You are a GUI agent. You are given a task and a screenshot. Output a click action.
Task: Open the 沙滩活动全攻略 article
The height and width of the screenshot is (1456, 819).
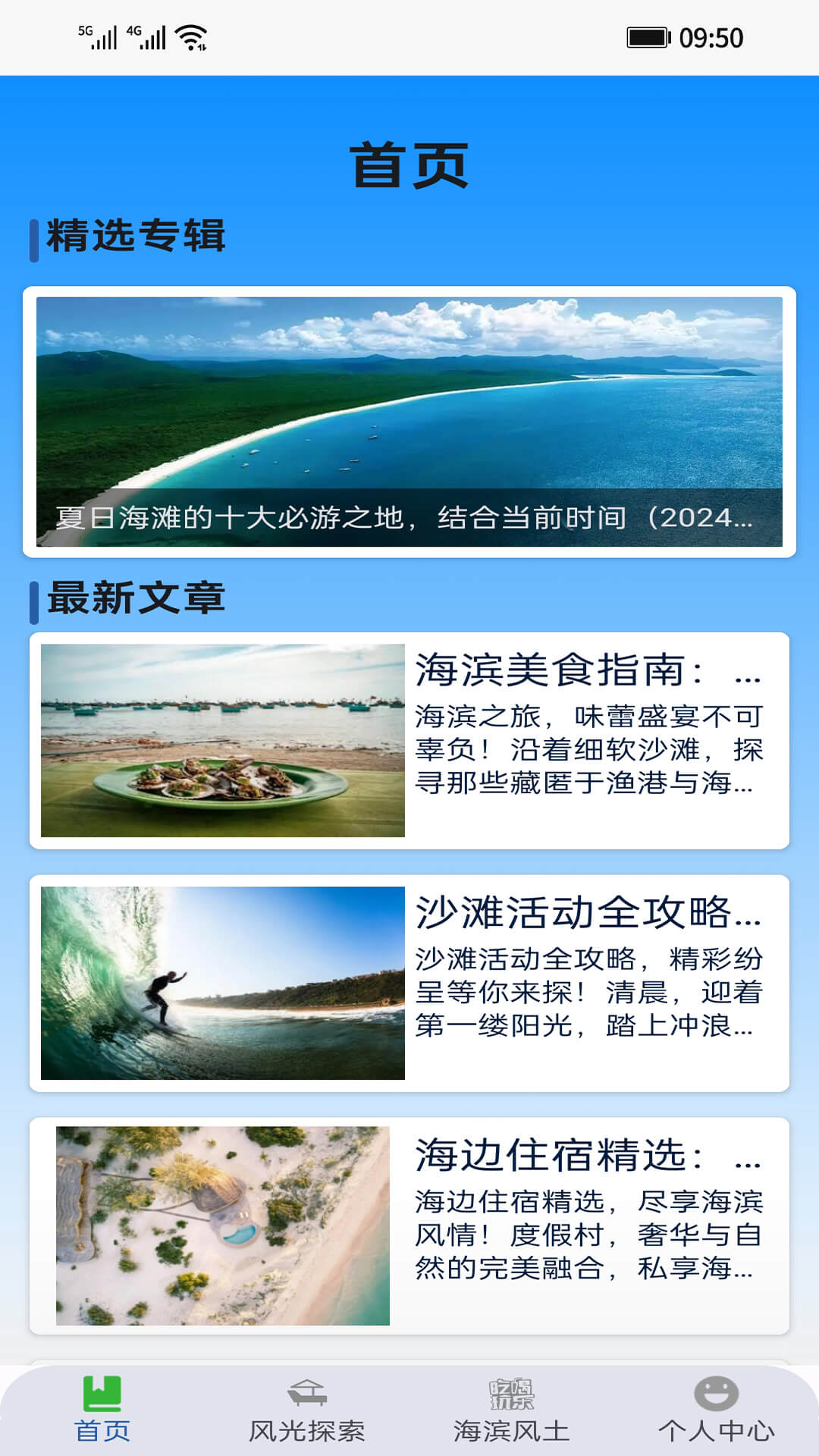[409, 983]
